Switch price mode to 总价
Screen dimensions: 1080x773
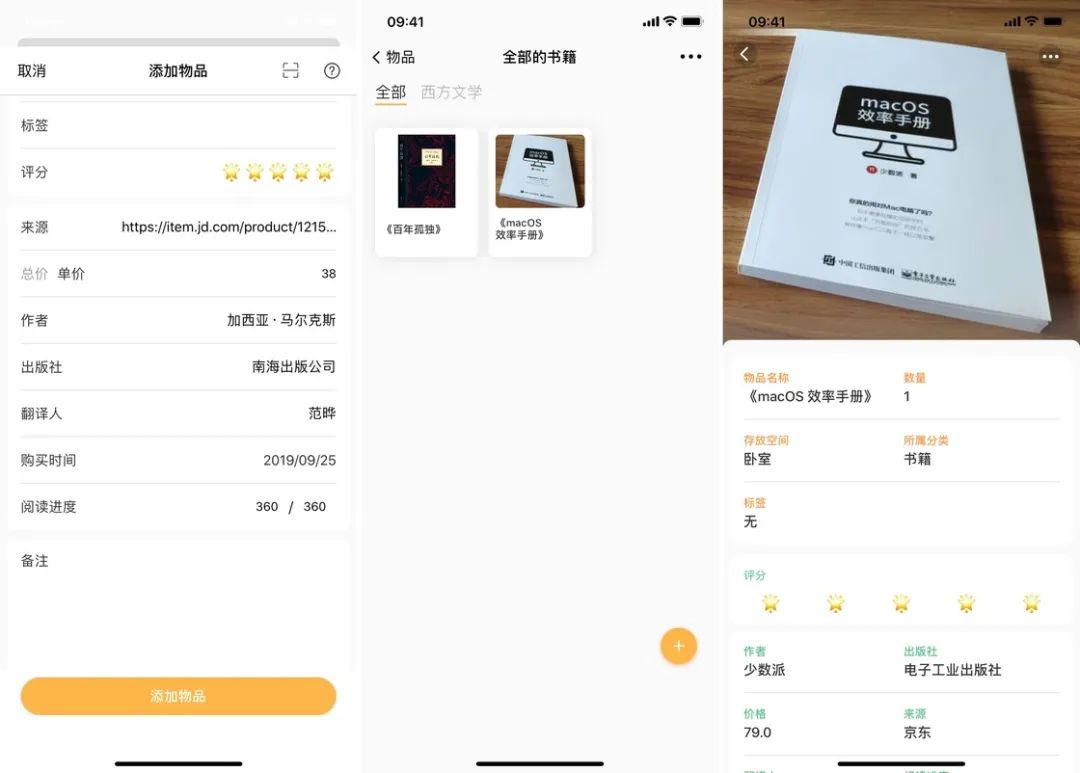point(34,274)
